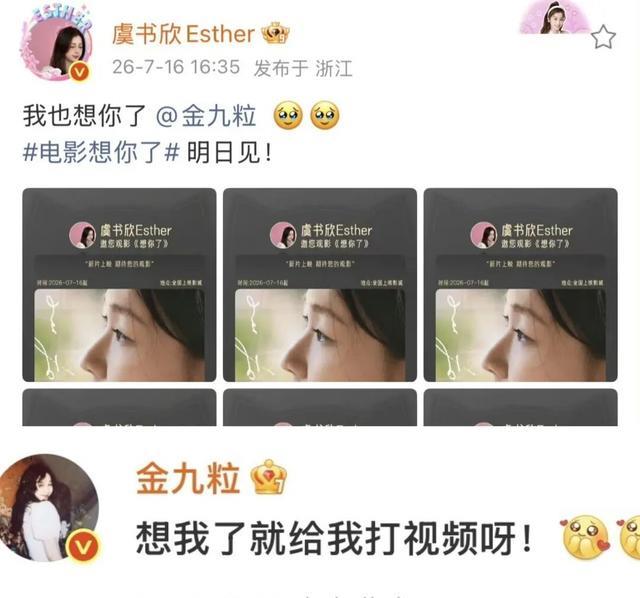
Task: View the third image in the post
Action: tap(520, 285)
